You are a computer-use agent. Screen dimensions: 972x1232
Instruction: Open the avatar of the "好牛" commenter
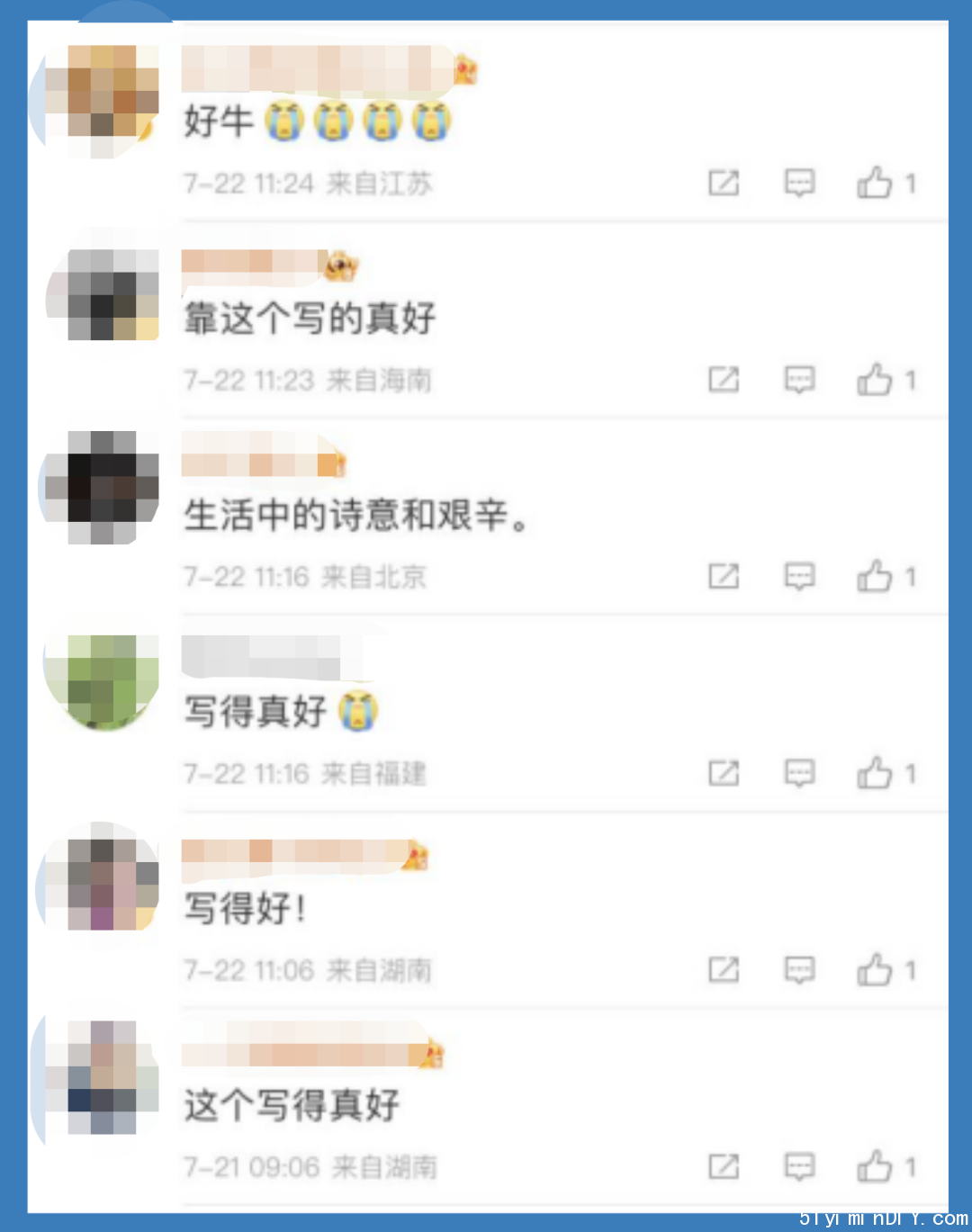(x=102, y=101)
